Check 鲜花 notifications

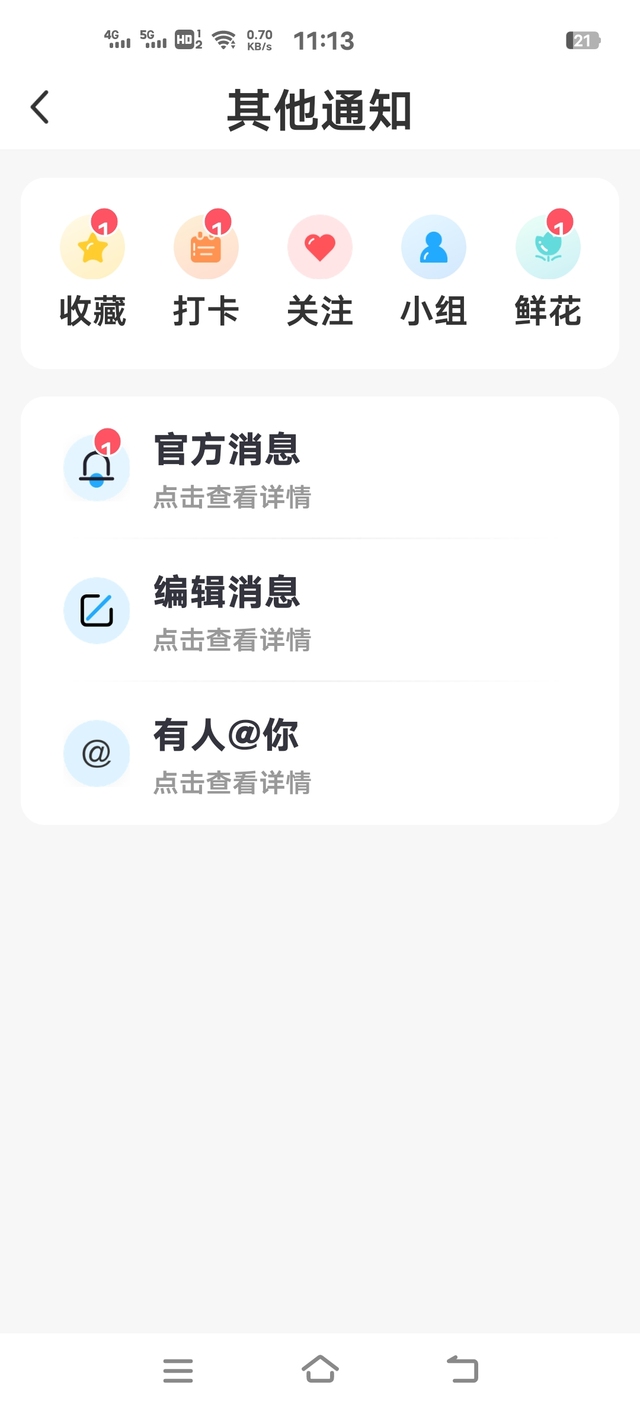548,270
